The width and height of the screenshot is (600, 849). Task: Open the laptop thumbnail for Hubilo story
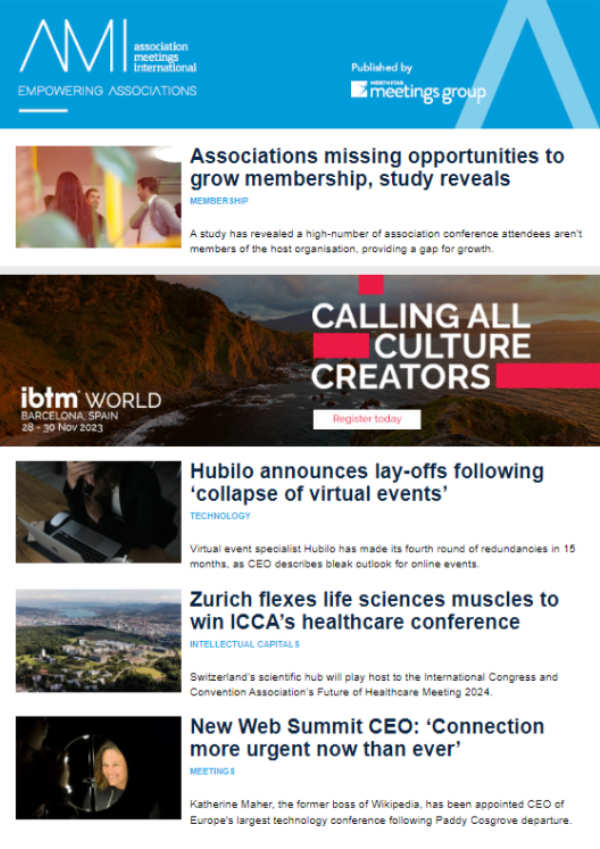coord(98,511)
